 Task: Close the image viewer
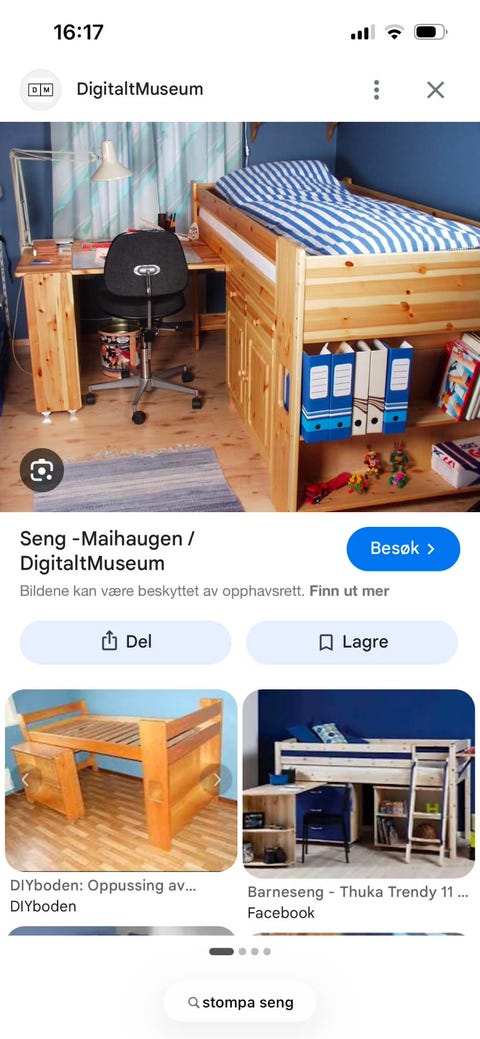[436, 89]
